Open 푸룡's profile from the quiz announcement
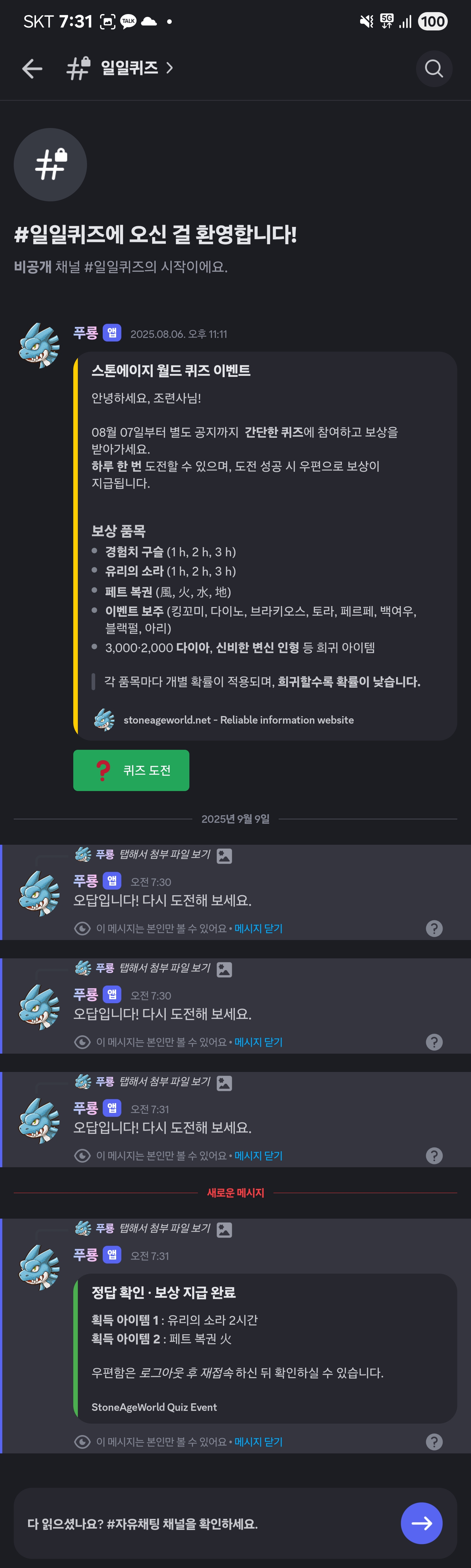Viewport: 471px width, 1568px height. [40, 345]
